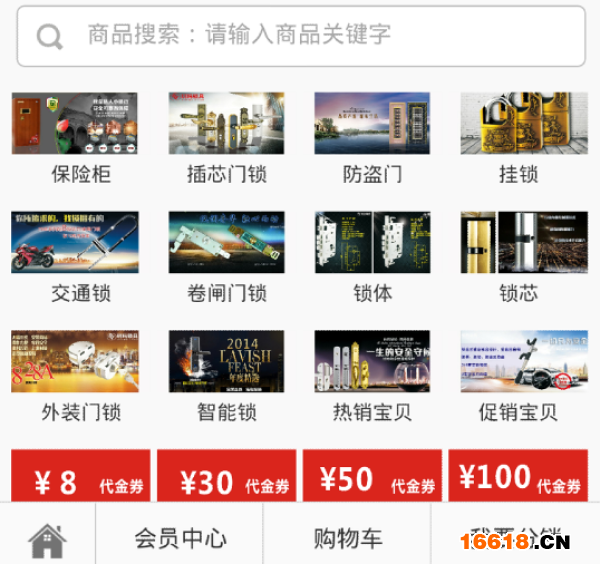600x564 pixels.
Task: Get the ¥50 代金券 coupon
Action: (x=372, y=477)
